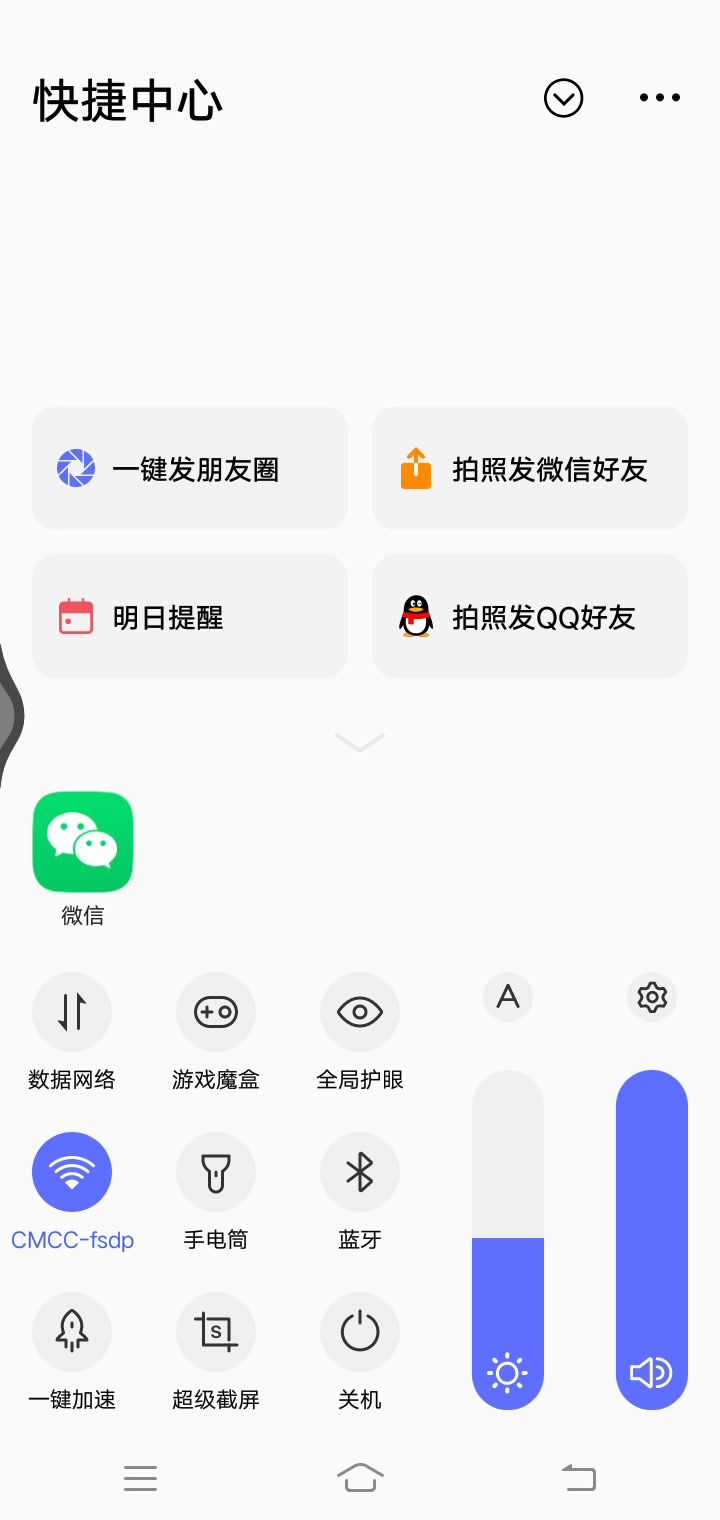
Task: Tap 一键发朋友圈 shortcut
Action: 190,468
